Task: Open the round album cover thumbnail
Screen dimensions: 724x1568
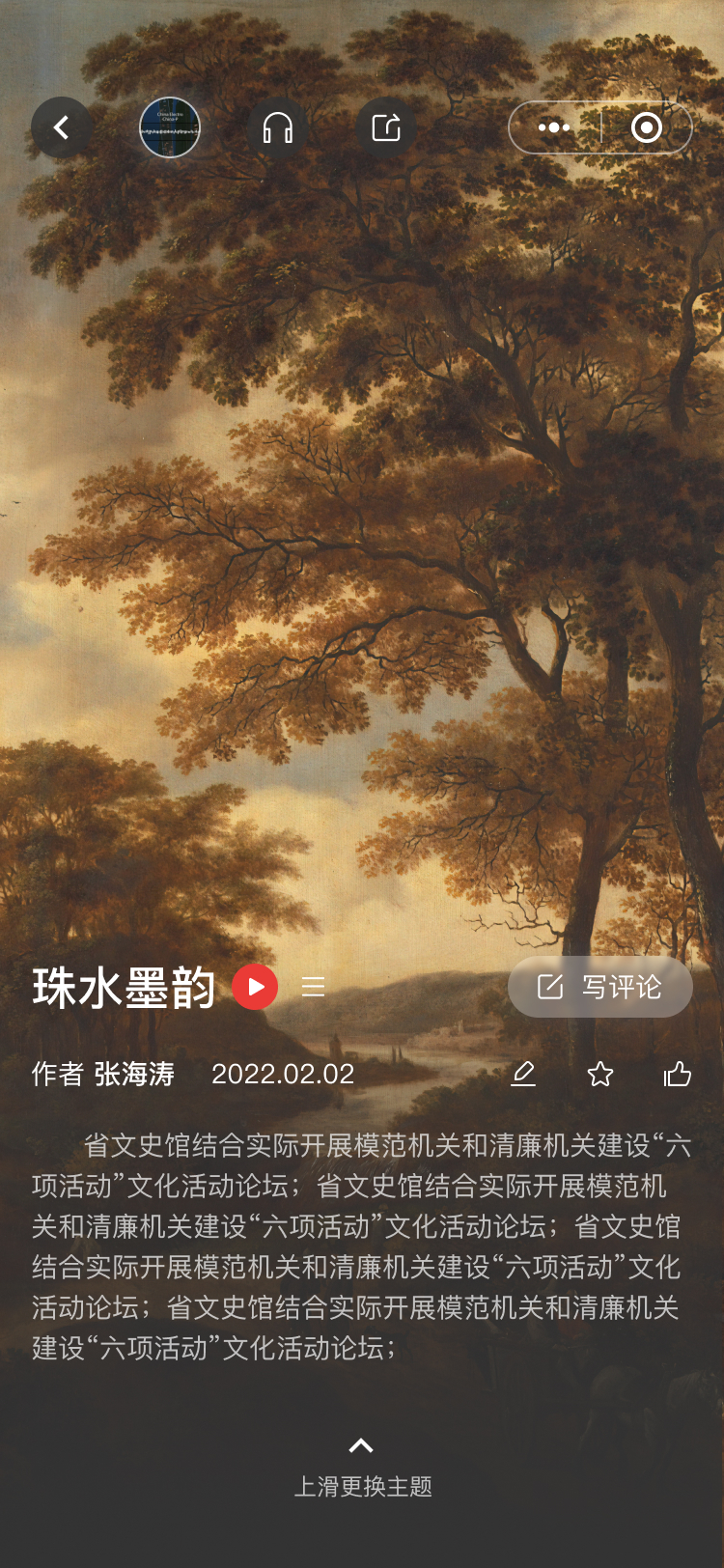Action: pos(170,127)
